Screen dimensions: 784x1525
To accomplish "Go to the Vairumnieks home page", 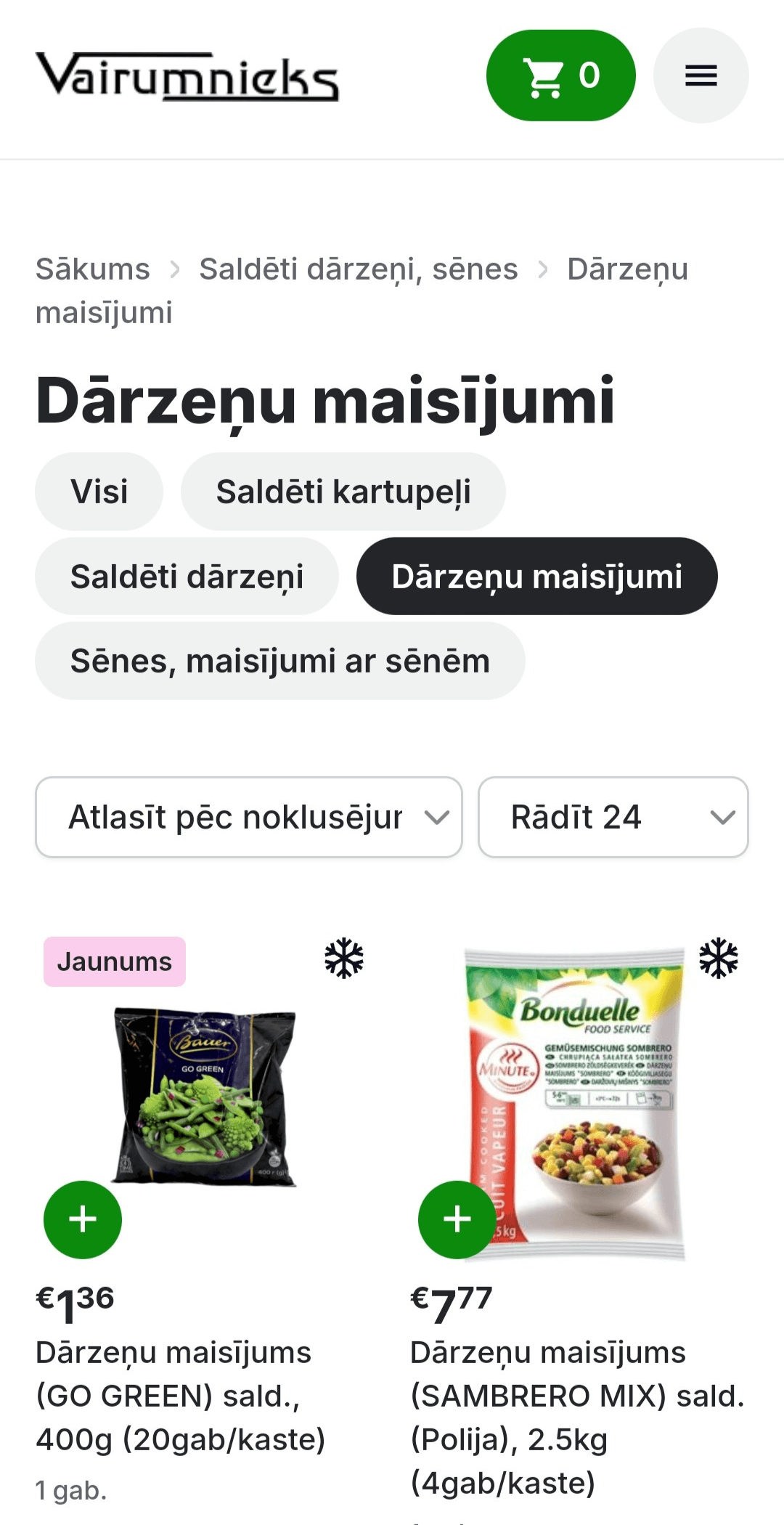I will coord(187,76).
